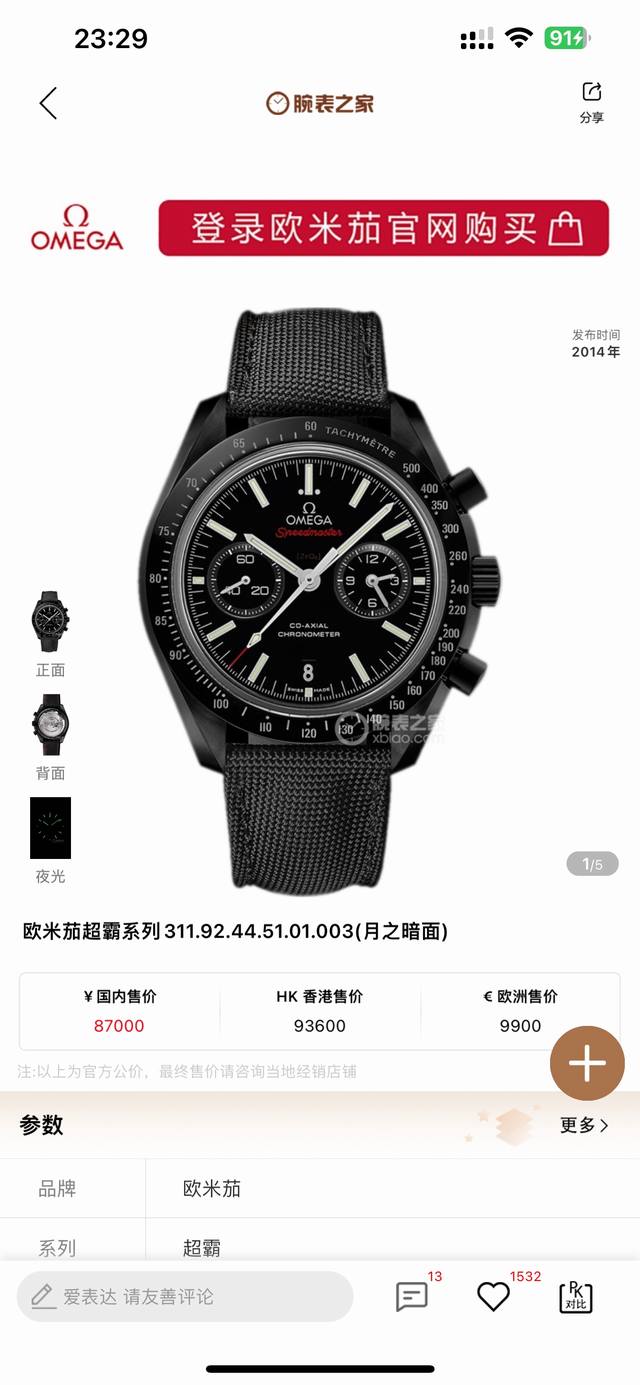Open more parameters (更多)
Viewport: 640px width, 1385px height.
[584, 1125]
